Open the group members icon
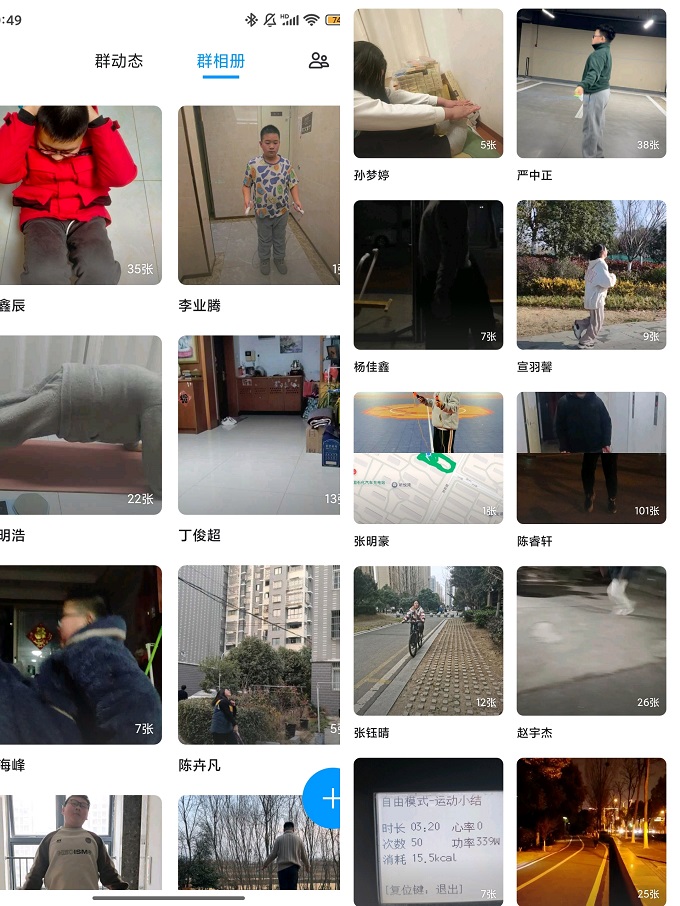This screenshot has height=906, width=680. click(318, 61)
